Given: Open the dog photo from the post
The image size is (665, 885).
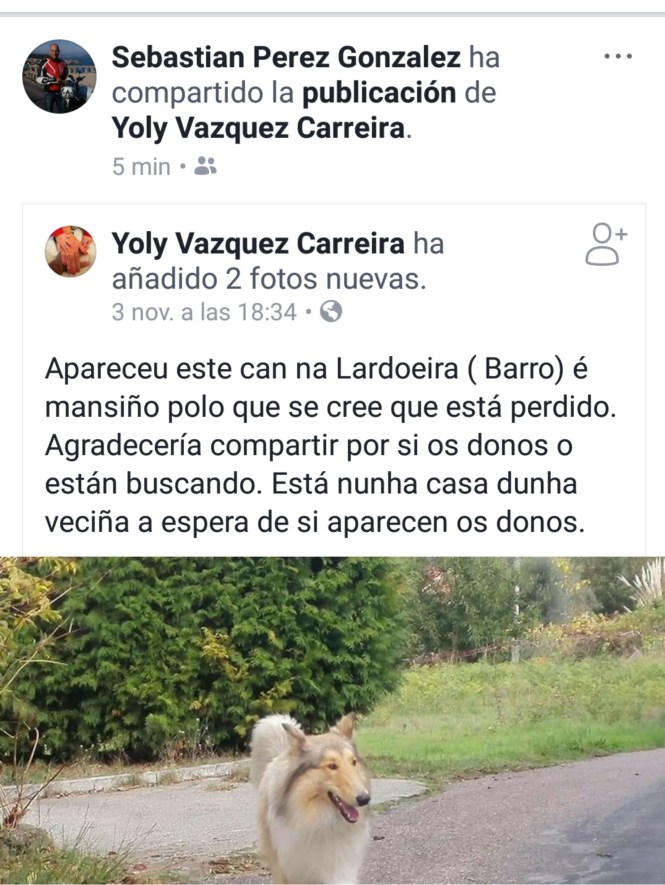Looking at the screenshot, I should pos(332,720).
